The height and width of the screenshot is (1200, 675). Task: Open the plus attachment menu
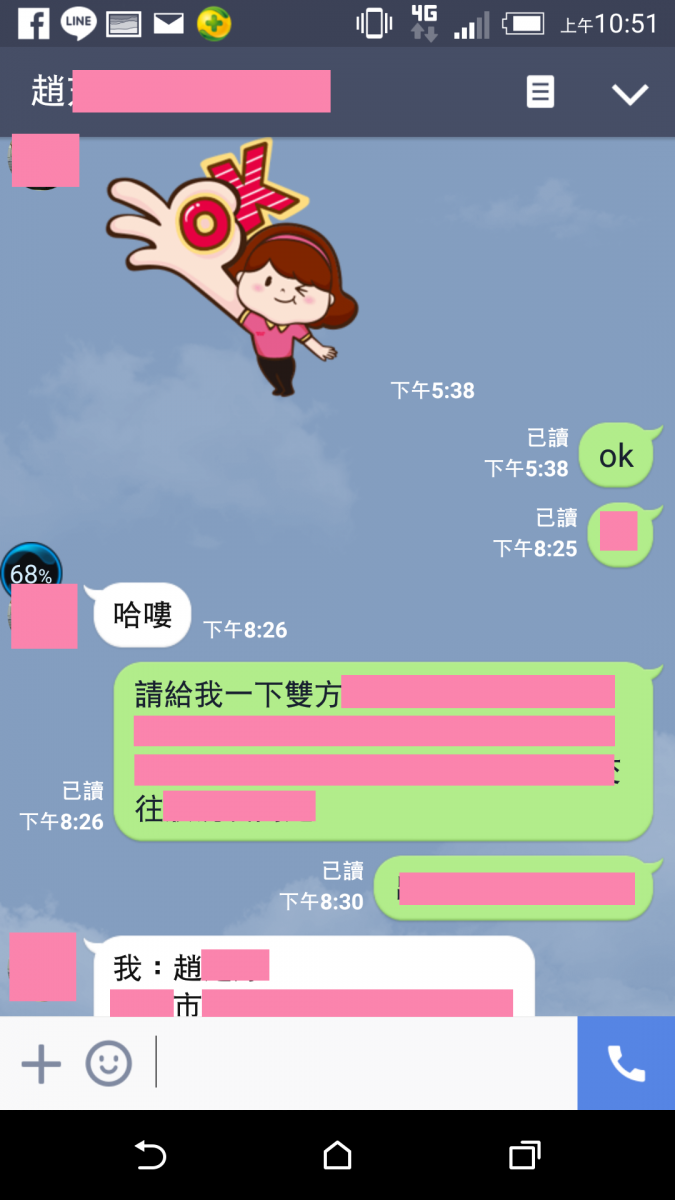(41, 1064)
